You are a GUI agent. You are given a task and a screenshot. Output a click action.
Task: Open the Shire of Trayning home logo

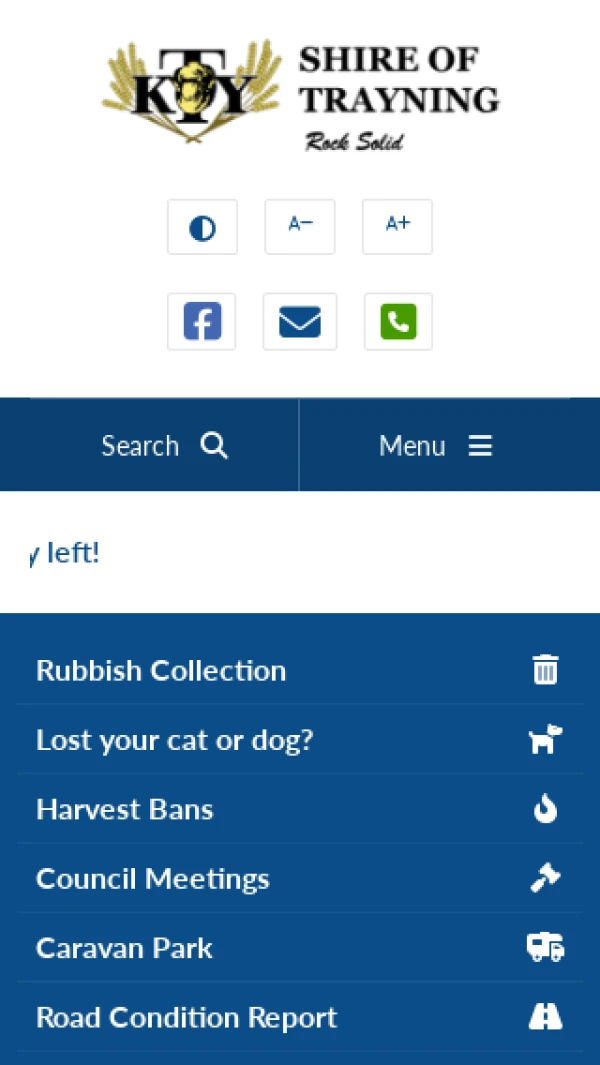[300, 95]
